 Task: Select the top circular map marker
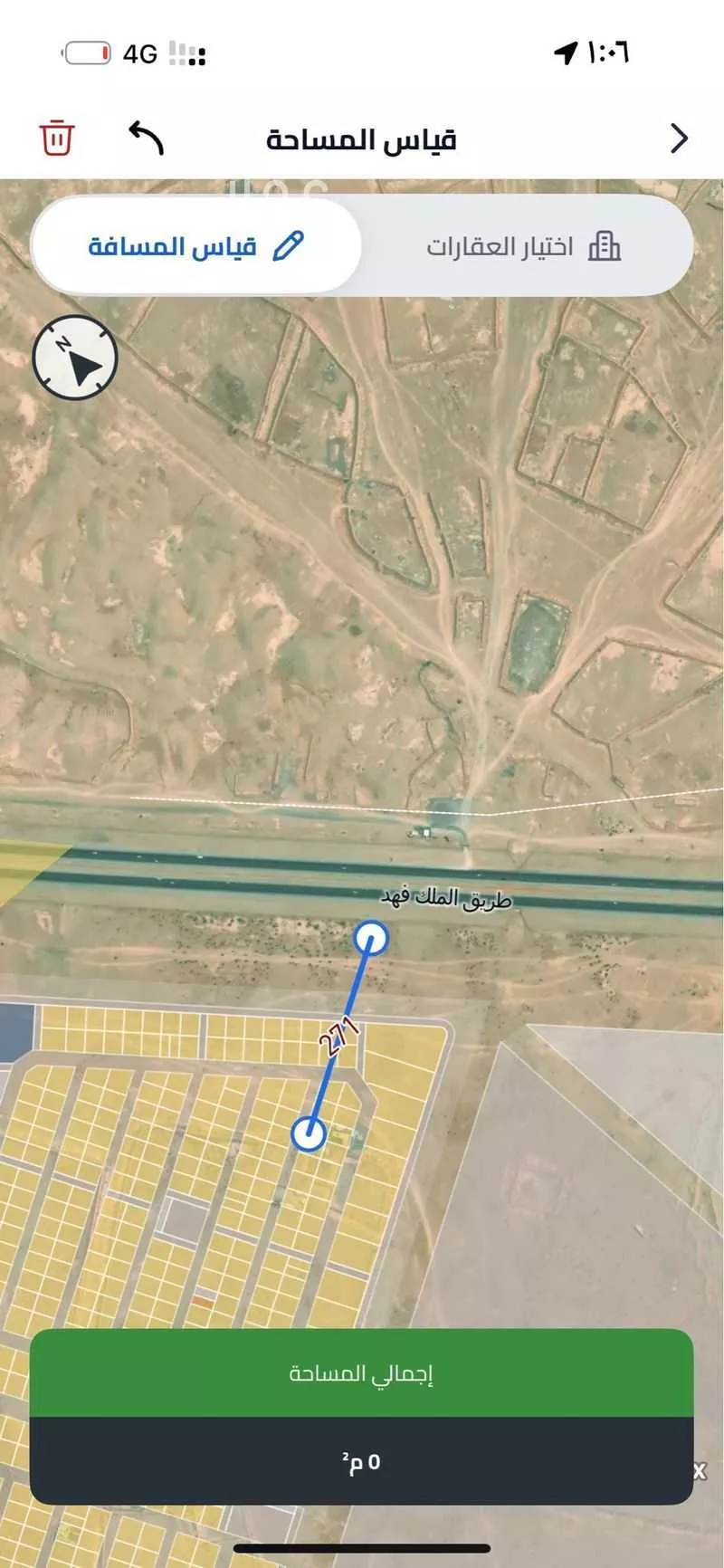coord(370,938)
